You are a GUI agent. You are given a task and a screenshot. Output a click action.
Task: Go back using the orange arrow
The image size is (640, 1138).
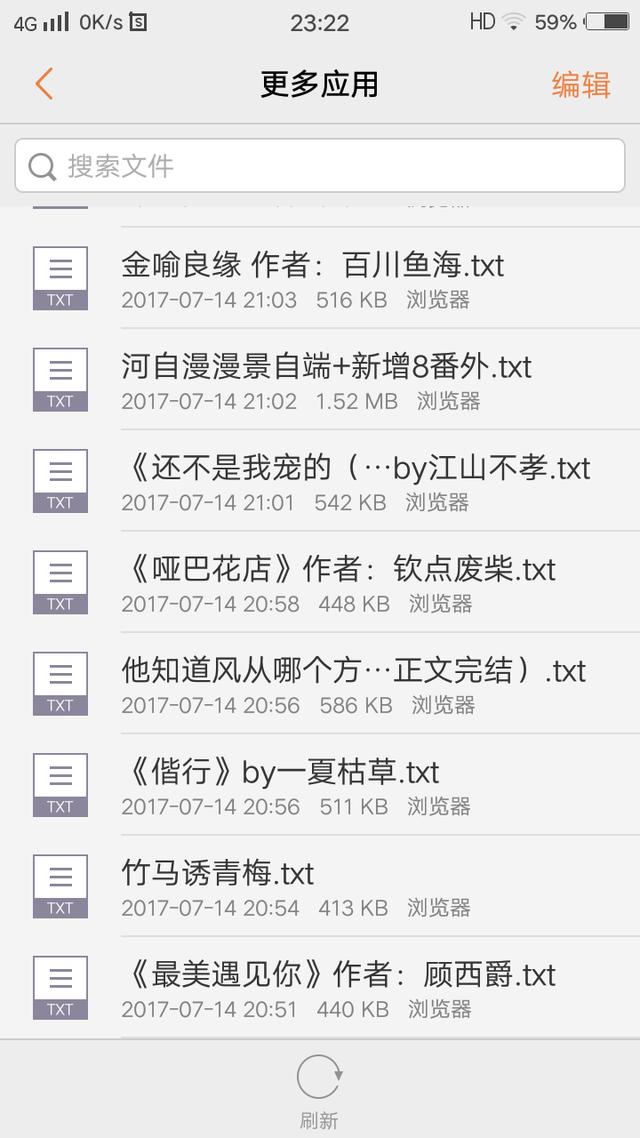coord(44,84)
